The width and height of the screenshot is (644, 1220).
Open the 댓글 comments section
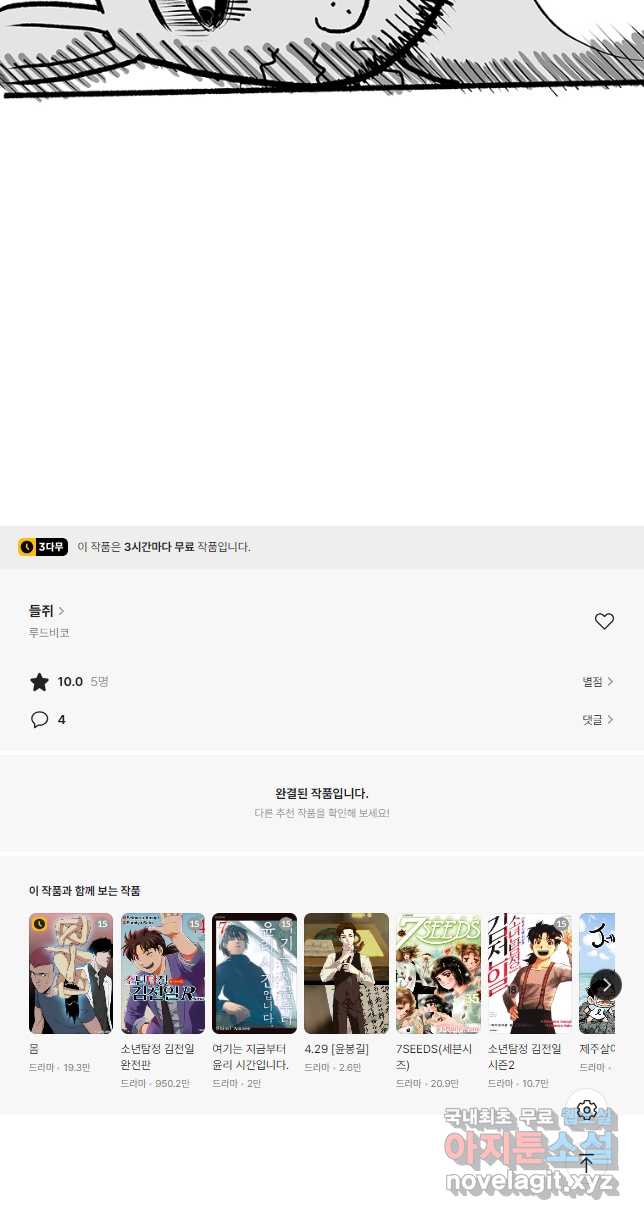coord(598,720)
